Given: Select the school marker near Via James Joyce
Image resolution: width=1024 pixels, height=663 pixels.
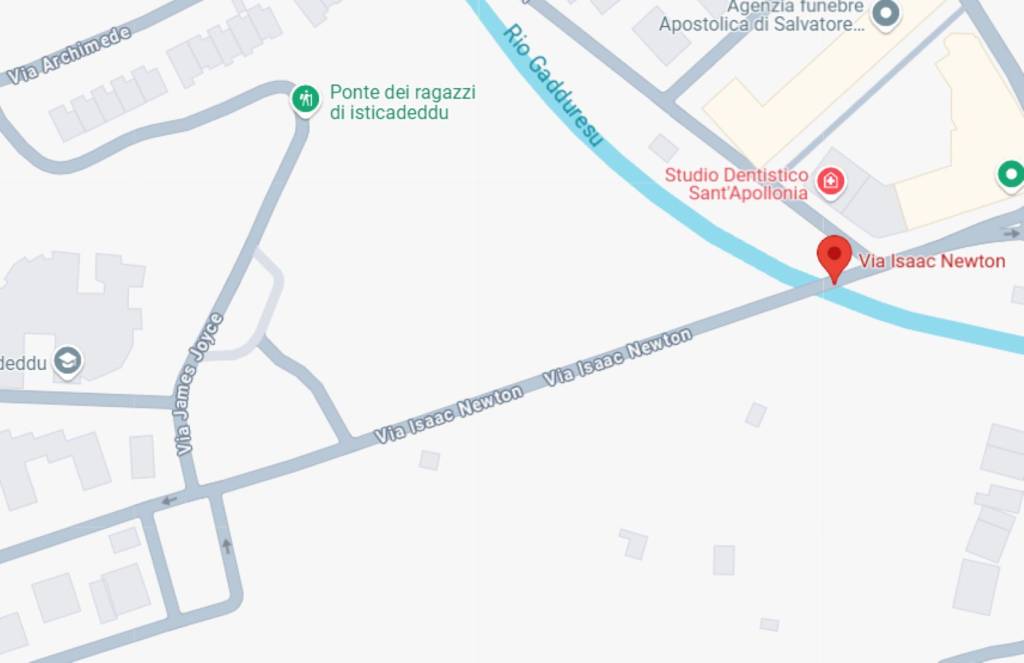Looking at the screenshot, I should tap(68, 361).
